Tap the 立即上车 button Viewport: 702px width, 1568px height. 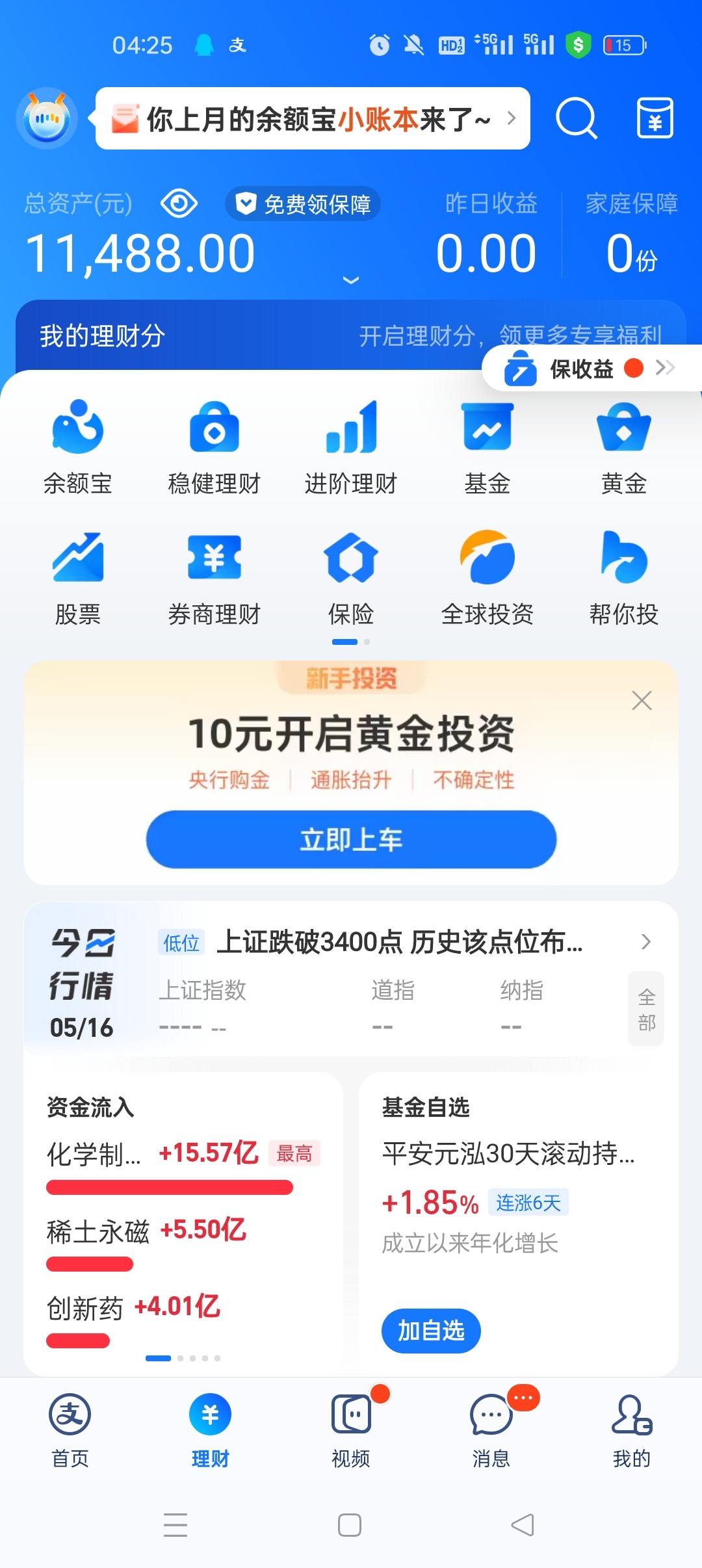(x=351, y=839)
